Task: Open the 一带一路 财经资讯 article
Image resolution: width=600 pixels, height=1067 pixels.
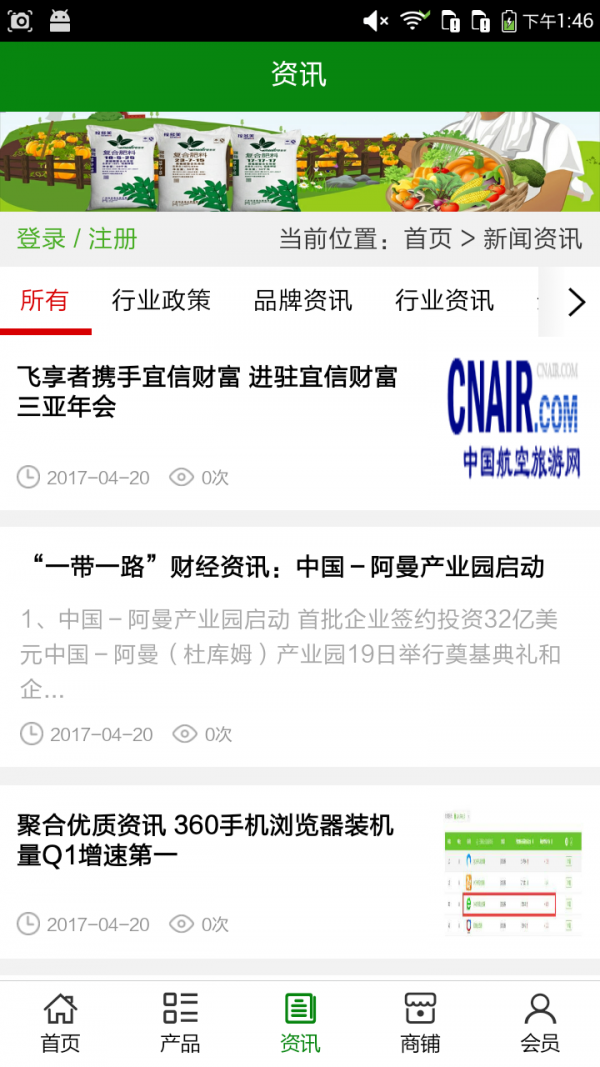Action: click(x=282, y=567)
